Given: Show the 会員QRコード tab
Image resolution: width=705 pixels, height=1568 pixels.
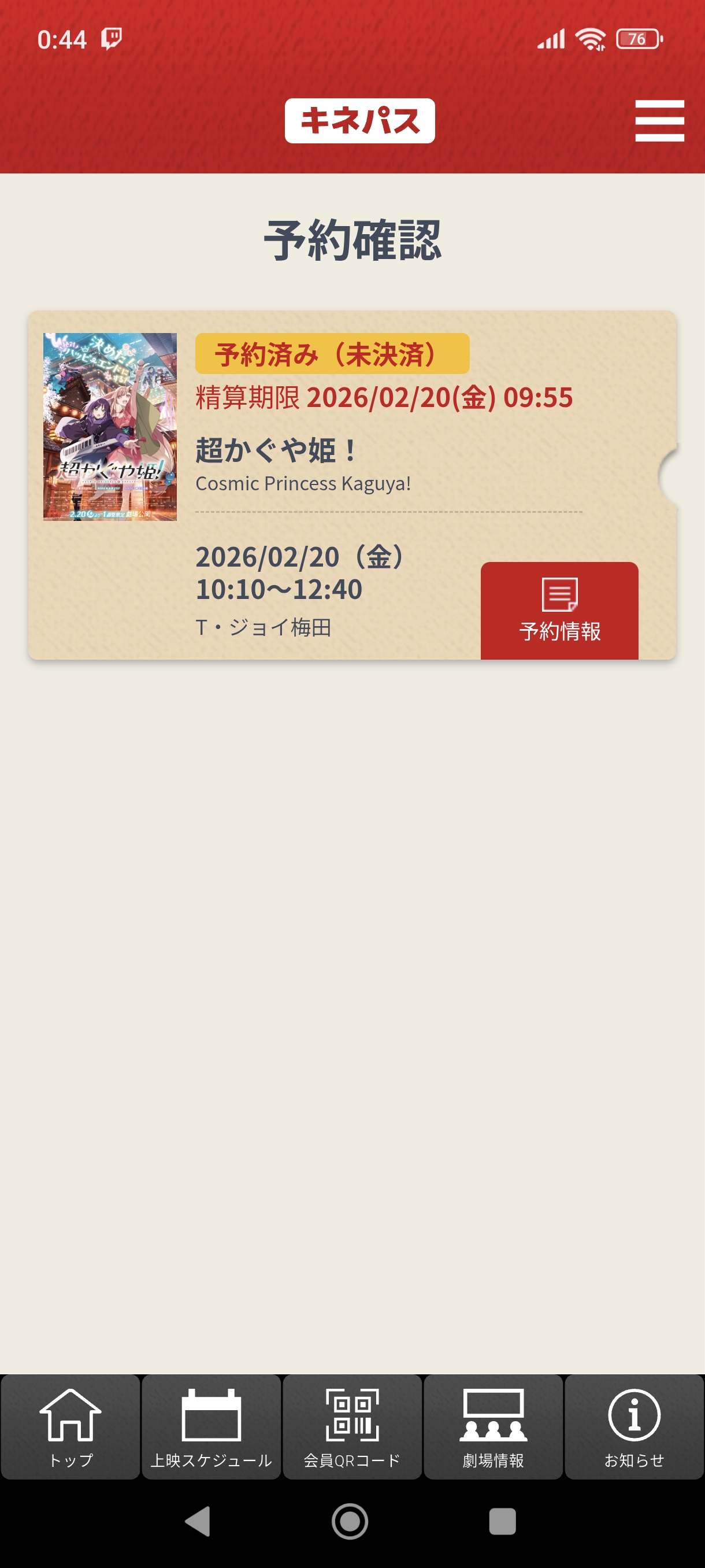Looking at the screenshot, I should [x=352, y=1426].
